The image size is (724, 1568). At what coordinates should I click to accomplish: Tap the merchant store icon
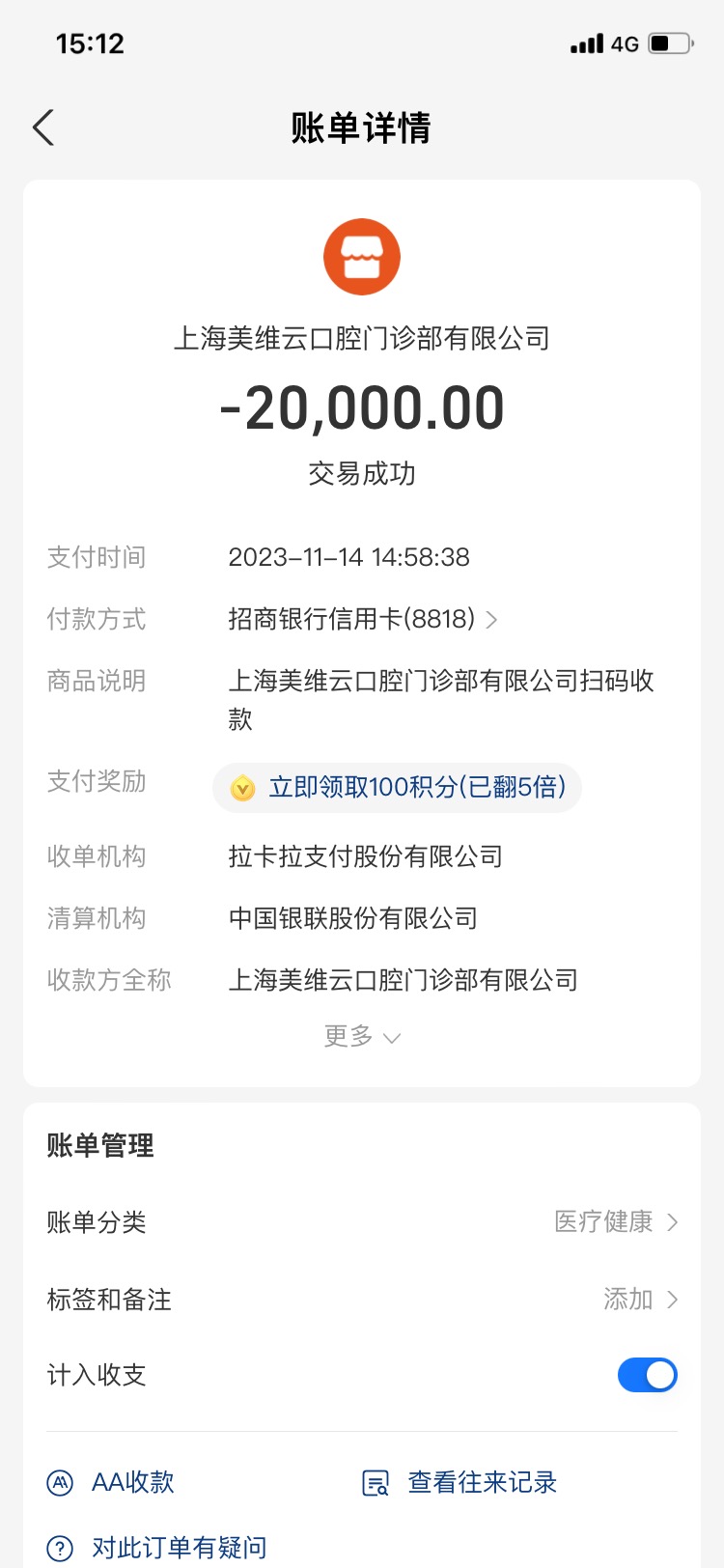point(362,257)
